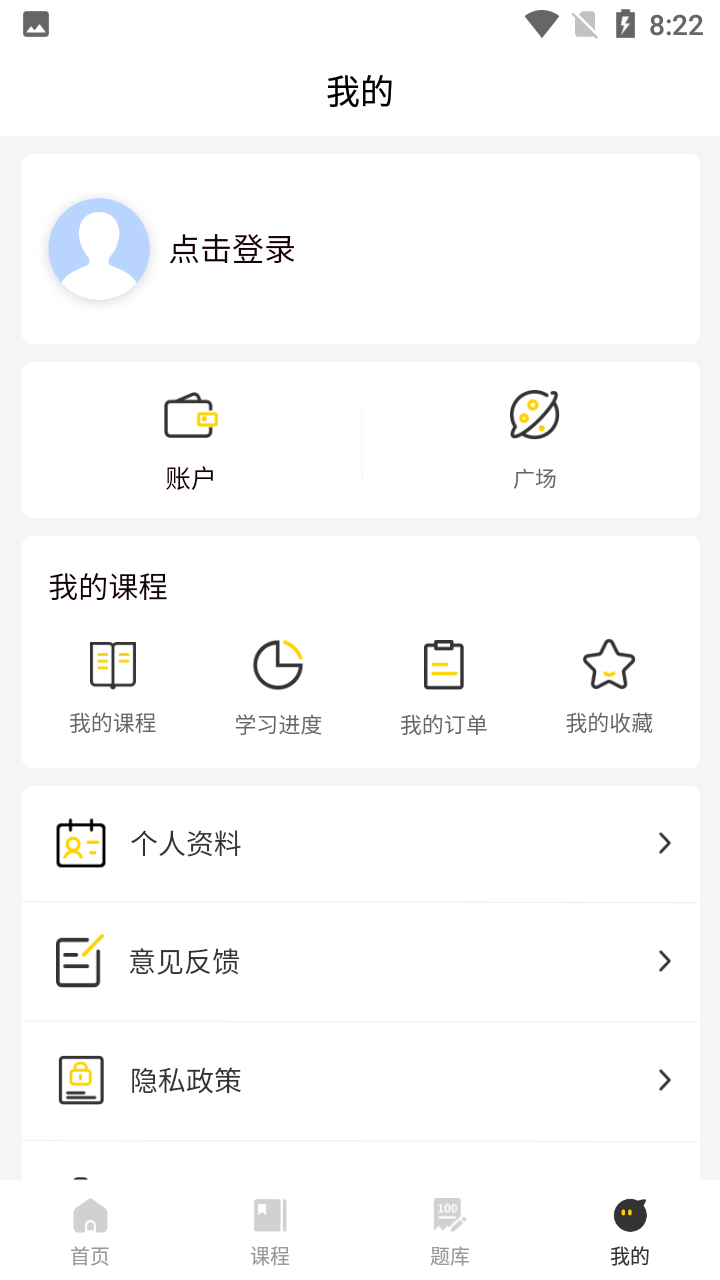
Task: Open 账户 wallet section
Action: [x=190, y=440]
